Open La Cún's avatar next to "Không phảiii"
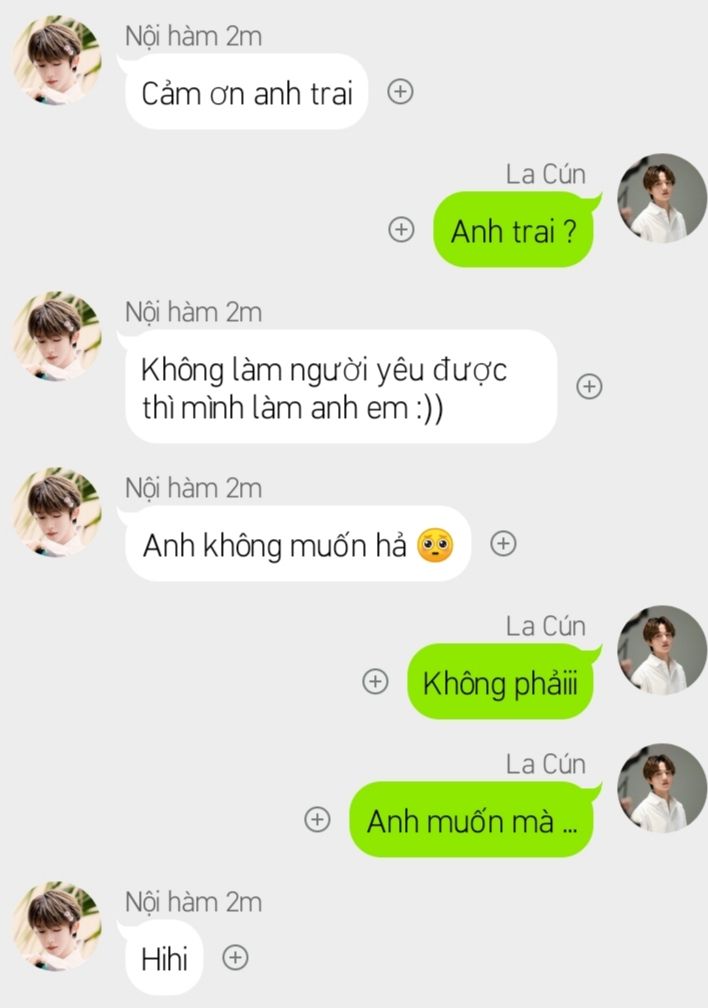 point(662,650)
